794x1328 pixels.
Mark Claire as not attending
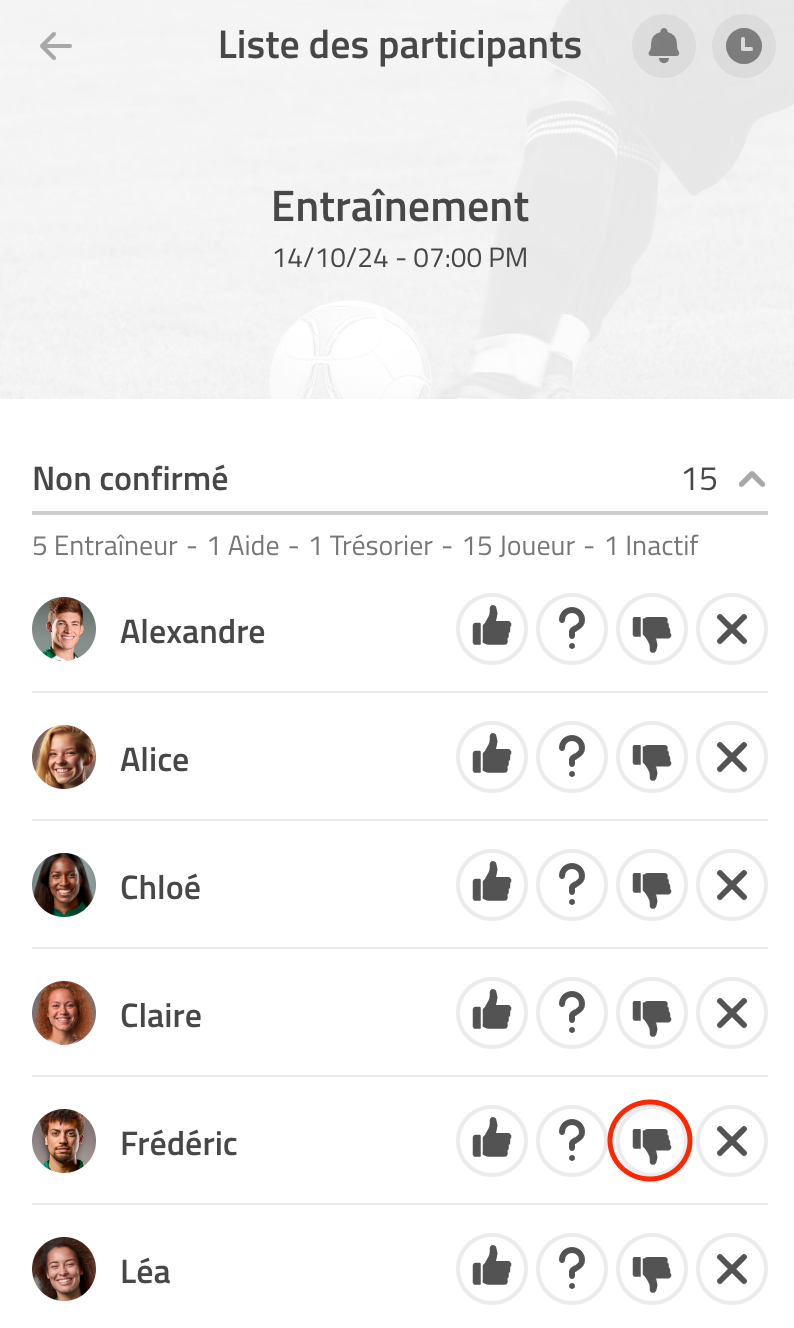[652, 1014]
